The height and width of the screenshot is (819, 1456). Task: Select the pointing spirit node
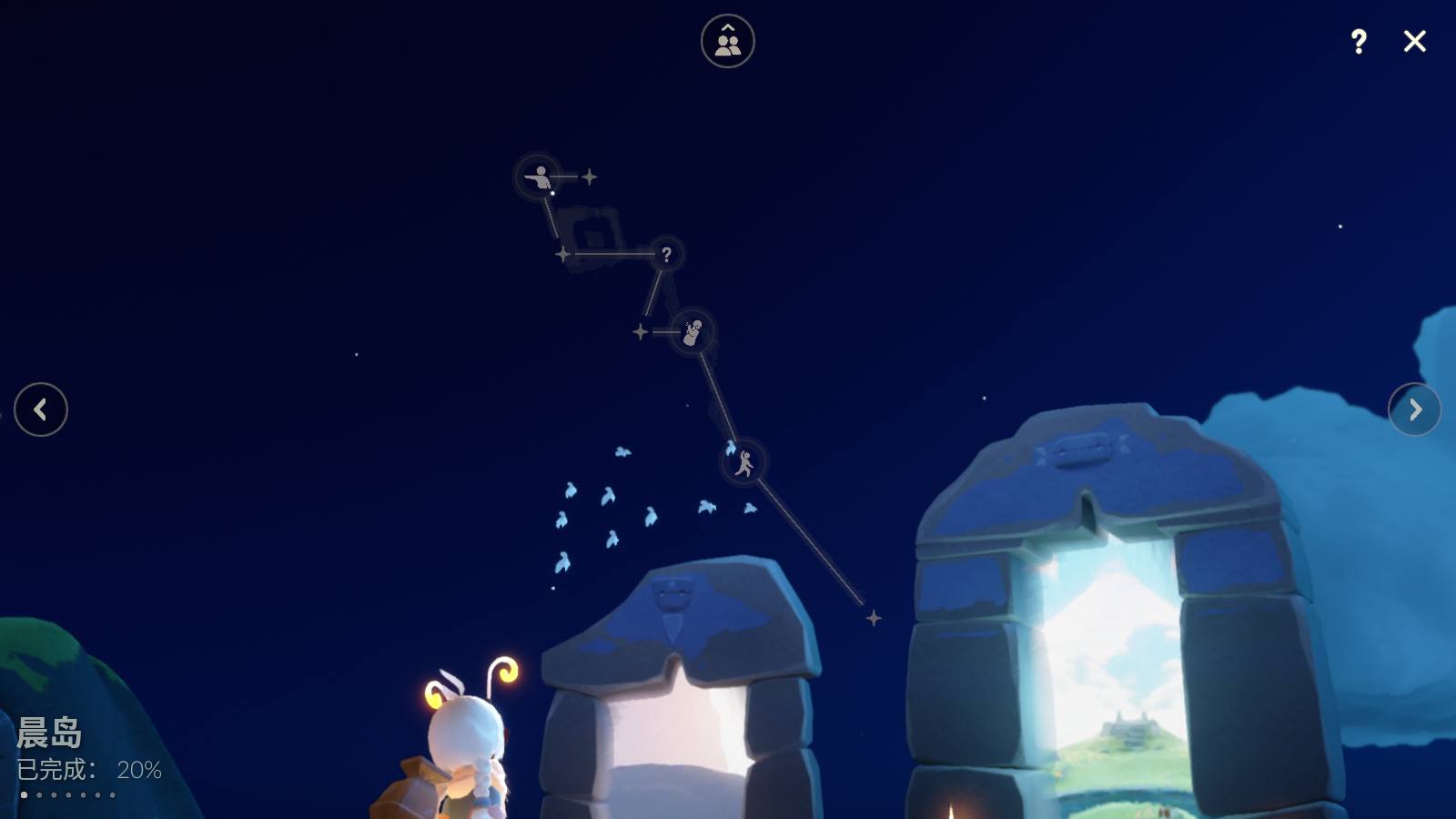click(x=540, y=176)
